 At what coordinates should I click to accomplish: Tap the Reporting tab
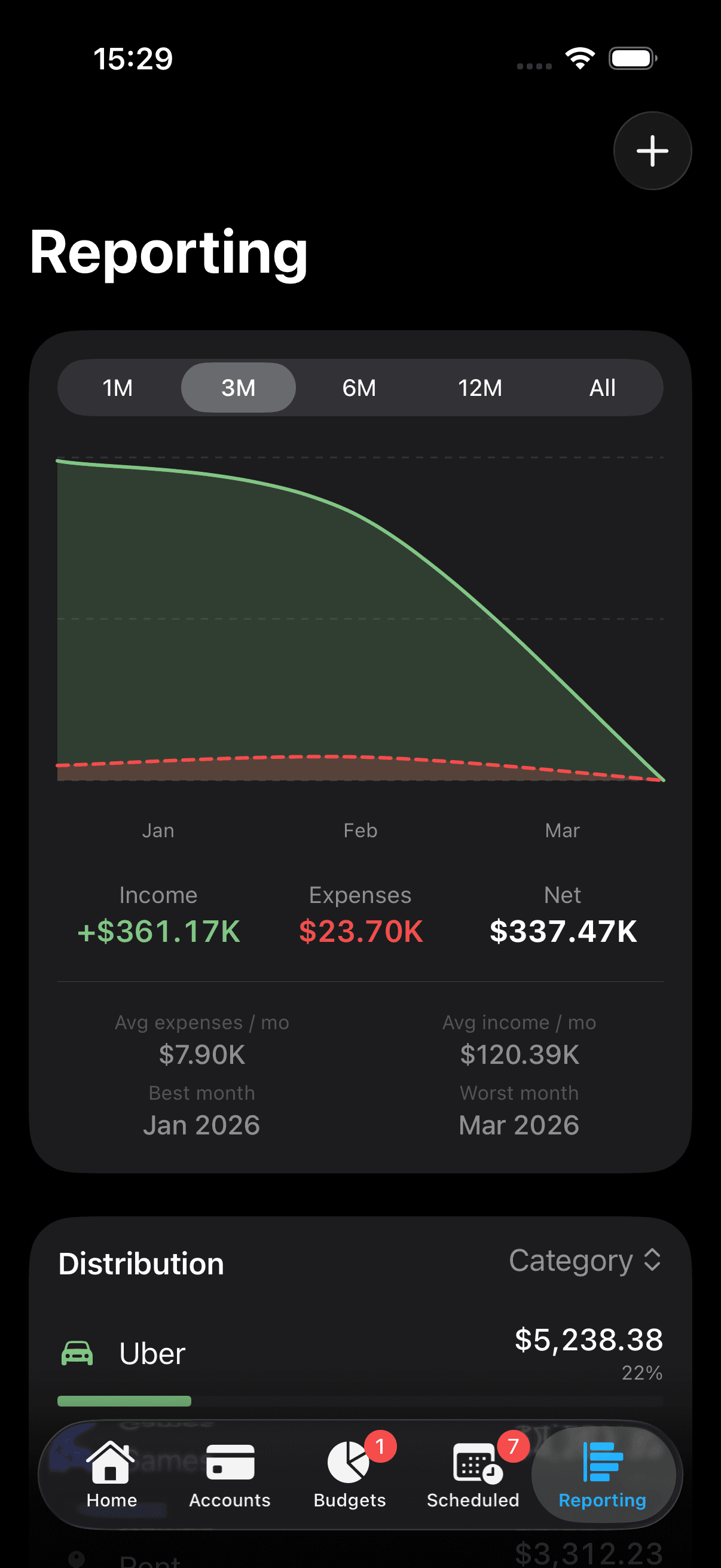pyautogui.click(x=602, y=1474)
